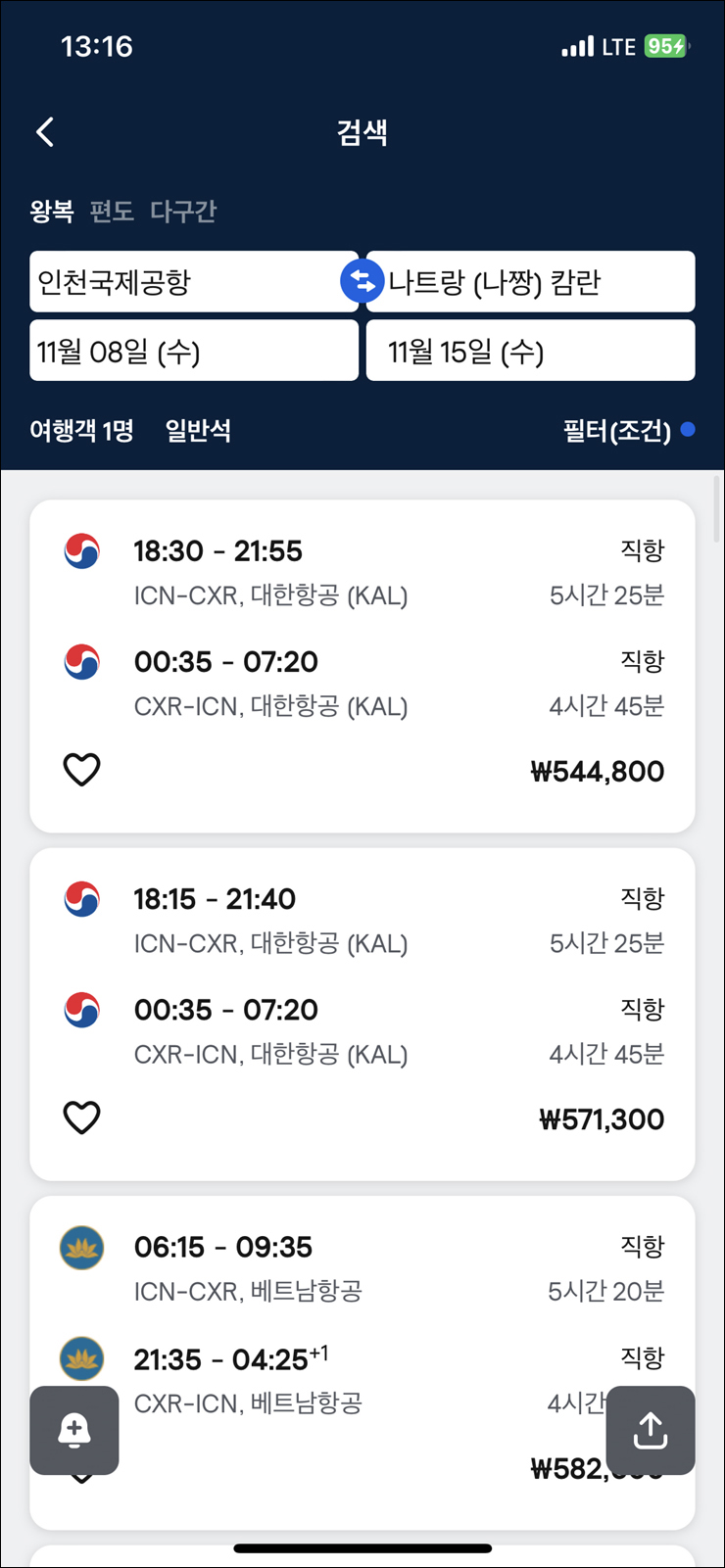
Task: Edit 여행객 1명 passenger count
Action: click(81, 430)
